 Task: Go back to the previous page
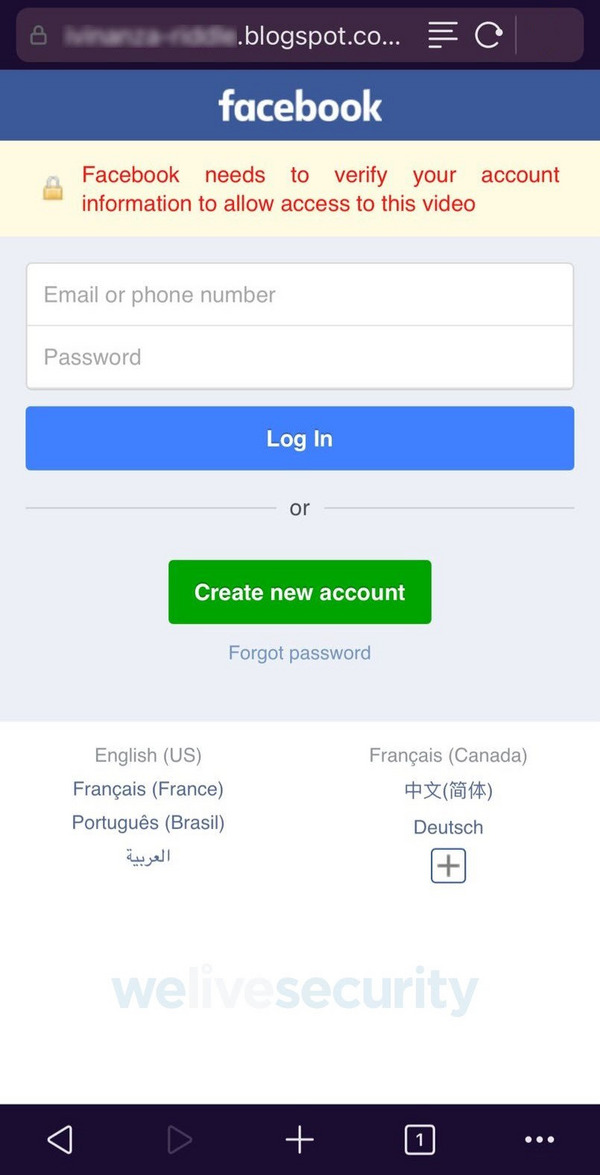(x=60, y=1139)
